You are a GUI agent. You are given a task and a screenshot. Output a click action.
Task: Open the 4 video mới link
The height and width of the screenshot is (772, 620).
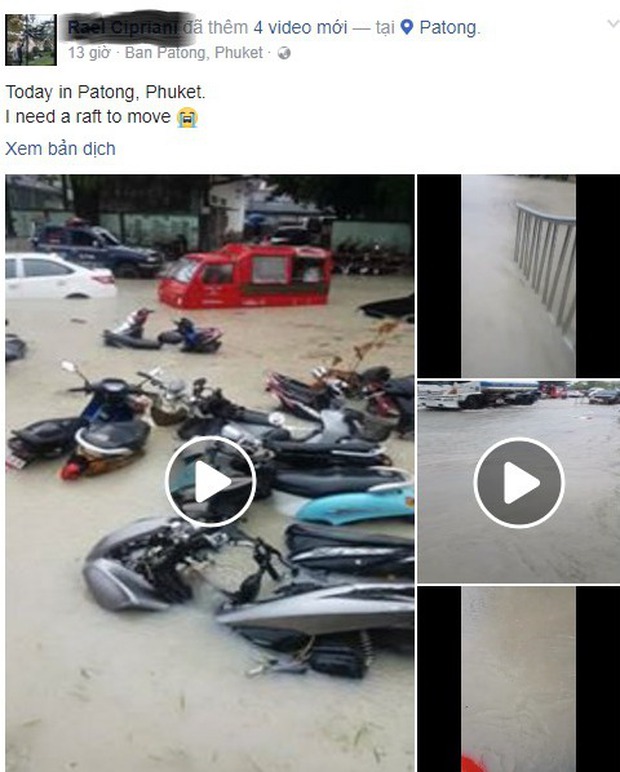(300, 28)
